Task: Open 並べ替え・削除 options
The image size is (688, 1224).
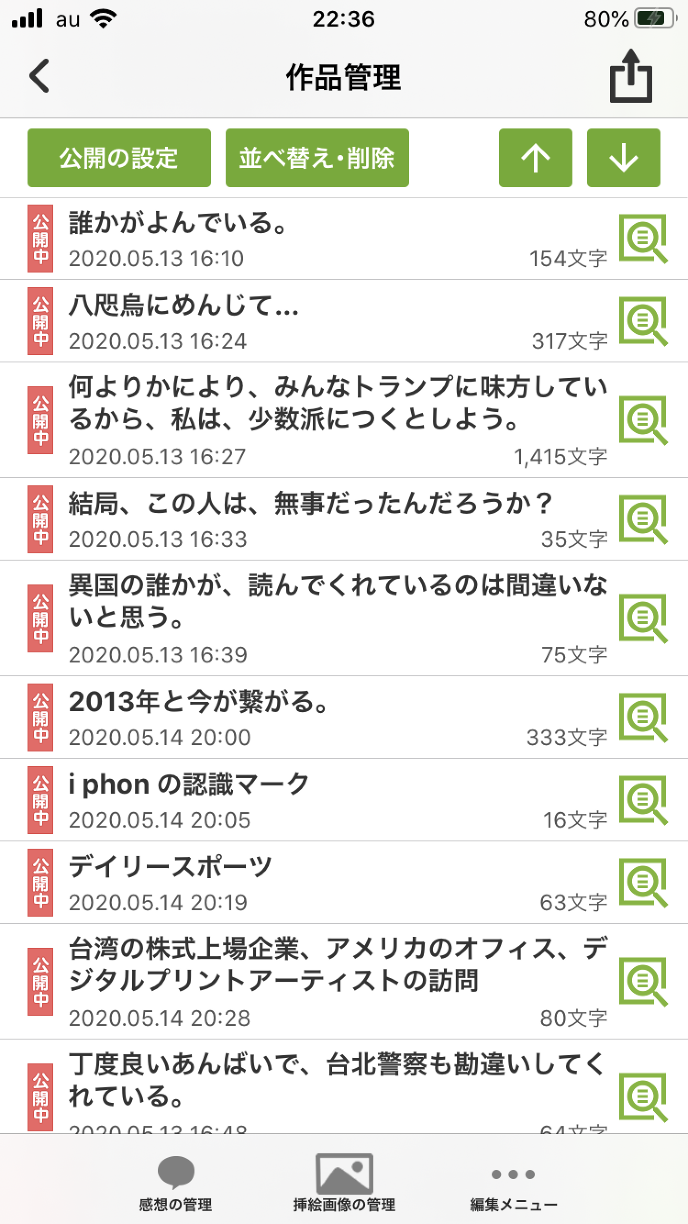Action: coord(317,158)
